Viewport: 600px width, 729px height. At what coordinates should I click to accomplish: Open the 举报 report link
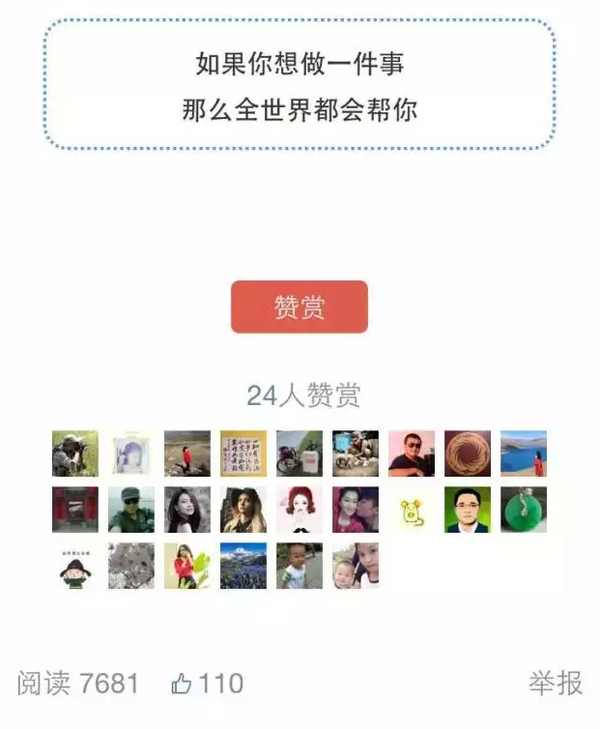point(555,684)
